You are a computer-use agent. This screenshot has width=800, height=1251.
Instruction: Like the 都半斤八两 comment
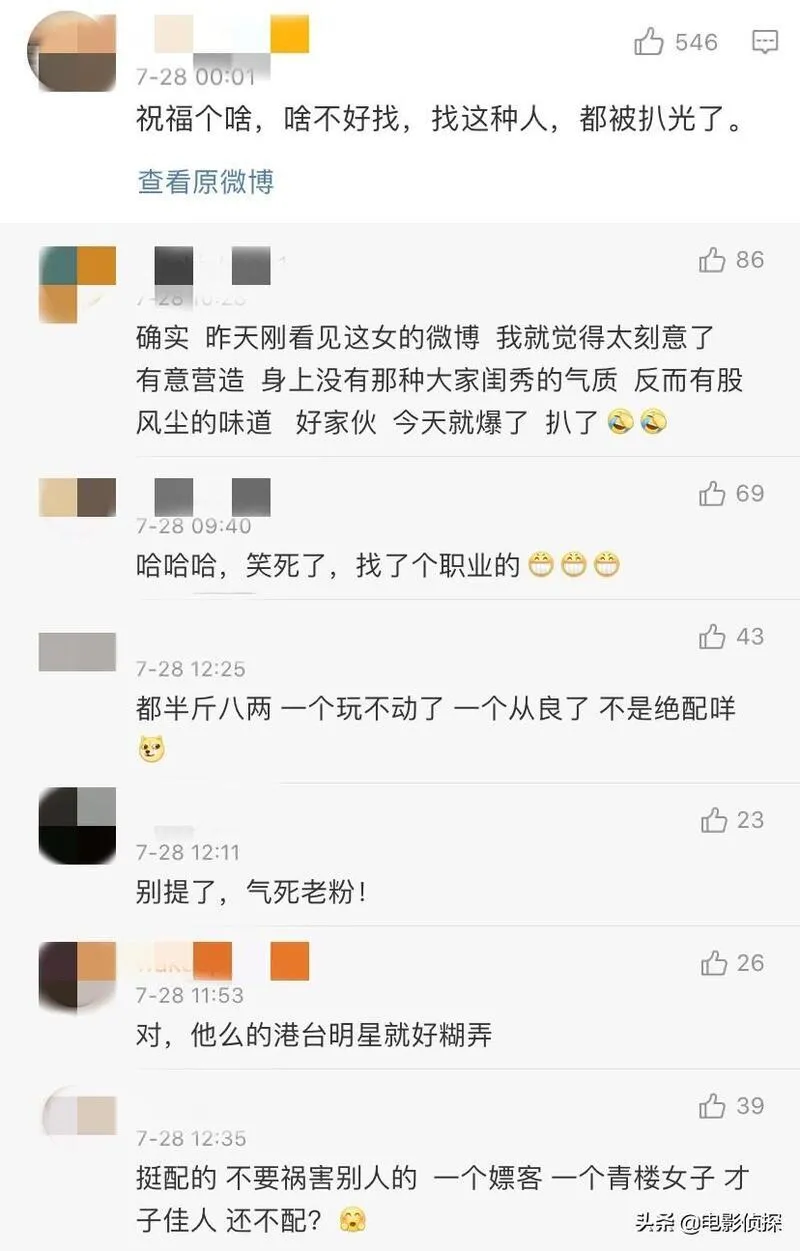coord(712,636)
